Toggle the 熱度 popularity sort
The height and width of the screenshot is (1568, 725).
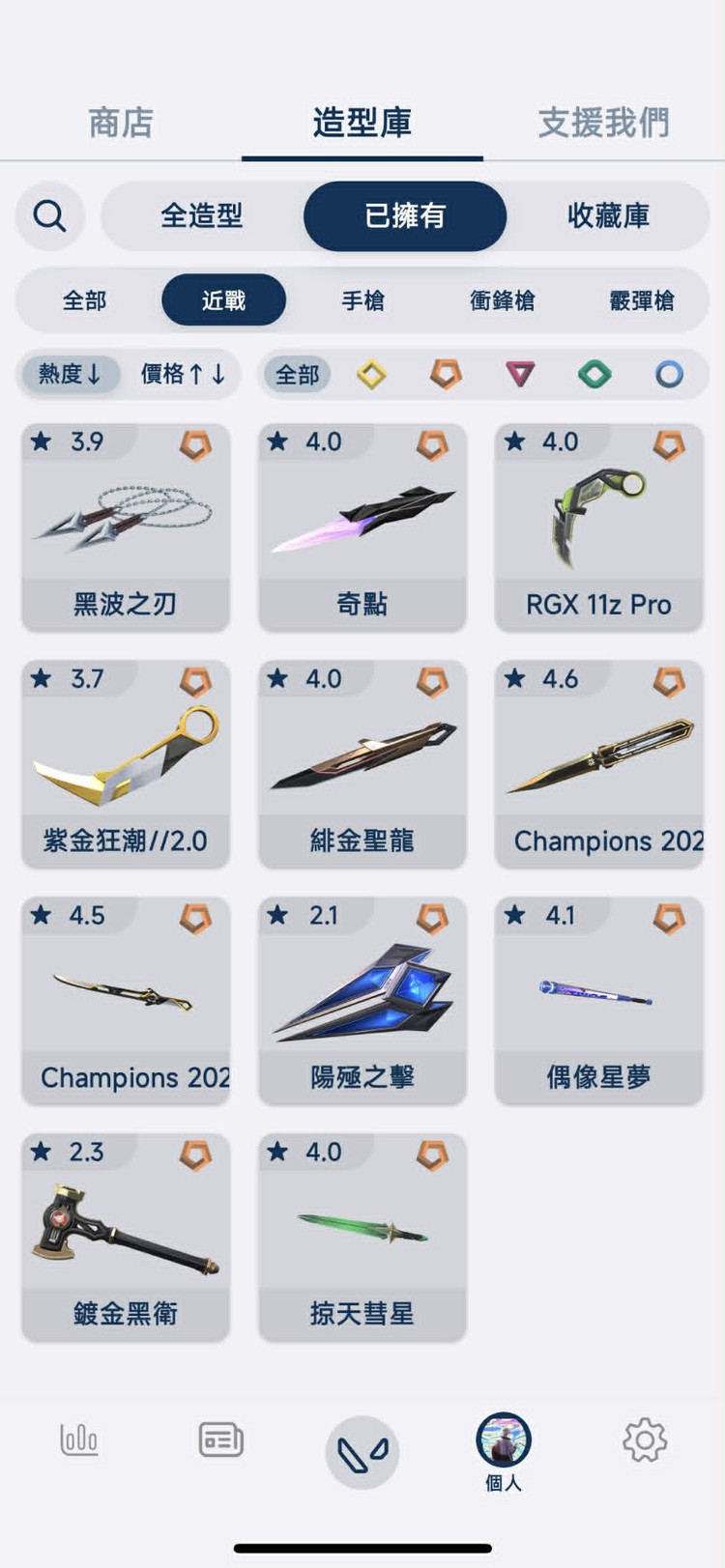click(72, 374)
